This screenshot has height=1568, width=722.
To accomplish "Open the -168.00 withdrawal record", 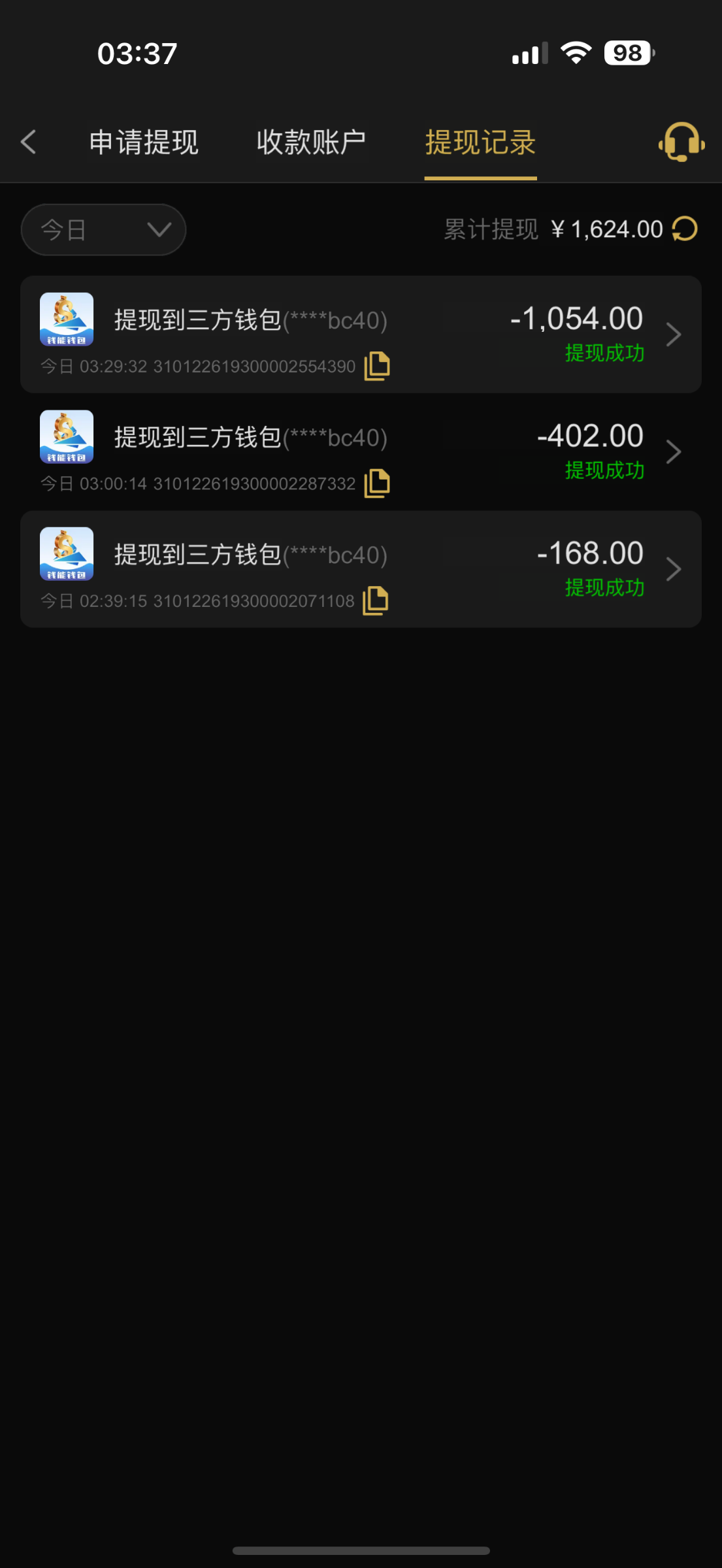I will 361,569.
